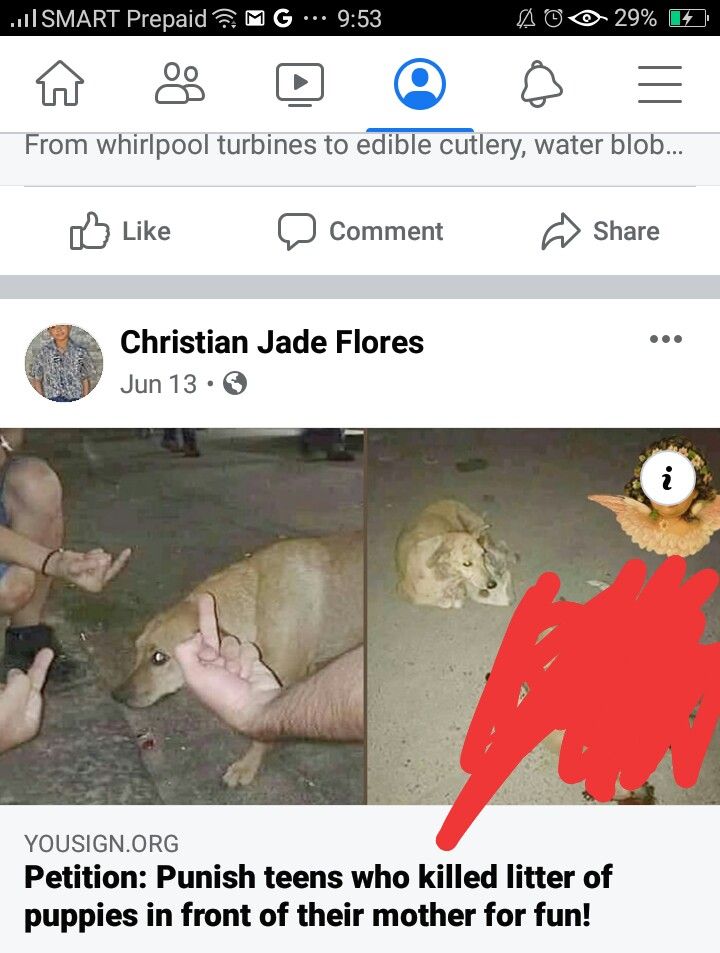Open the notifications bell

tap(540, 84)
